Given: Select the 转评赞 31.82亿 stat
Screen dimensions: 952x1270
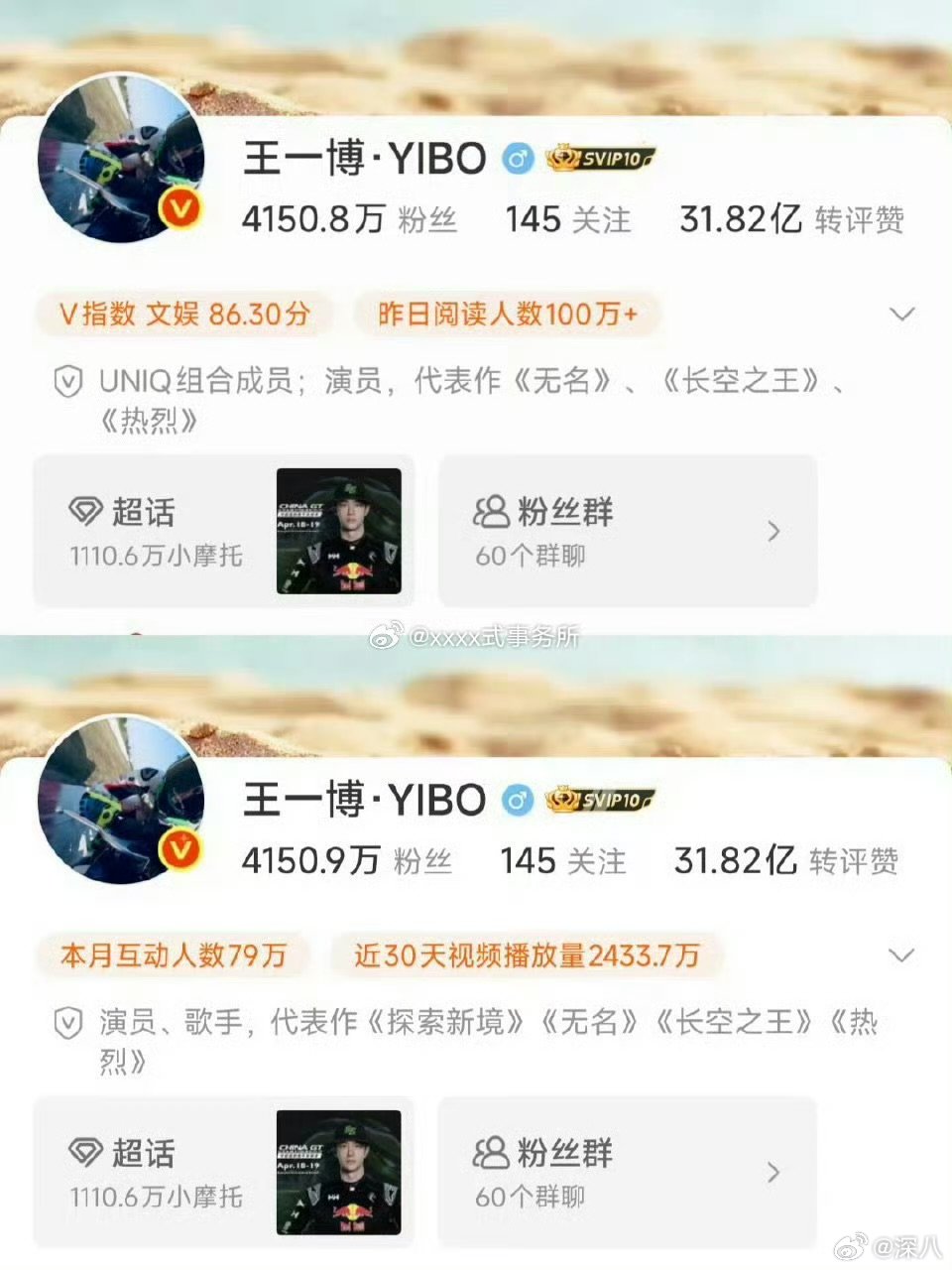Looking at the screenshot, I should pos(788,219).
